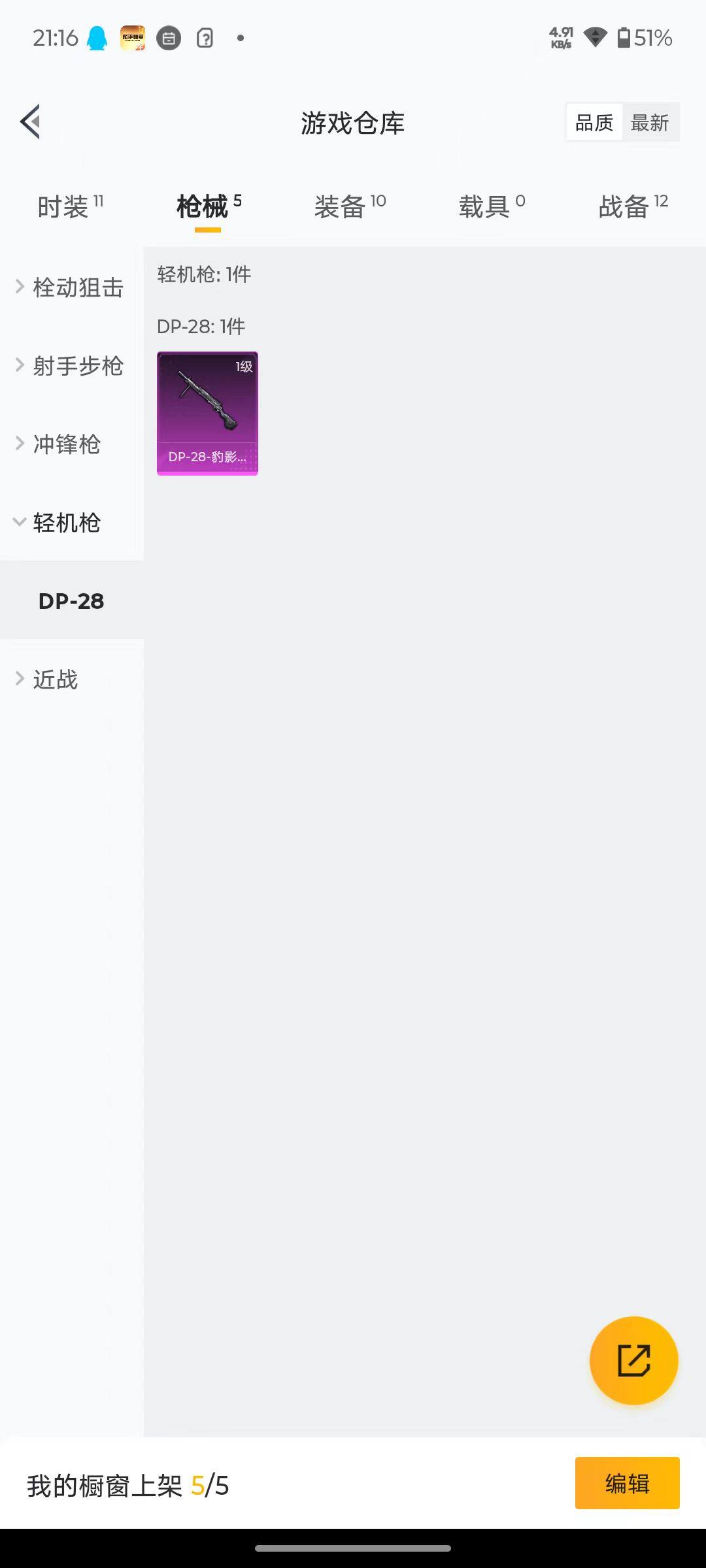The image size is (706, 1568).
Task: Sort items by 最新 newest
Action: (x=650, y=122)
